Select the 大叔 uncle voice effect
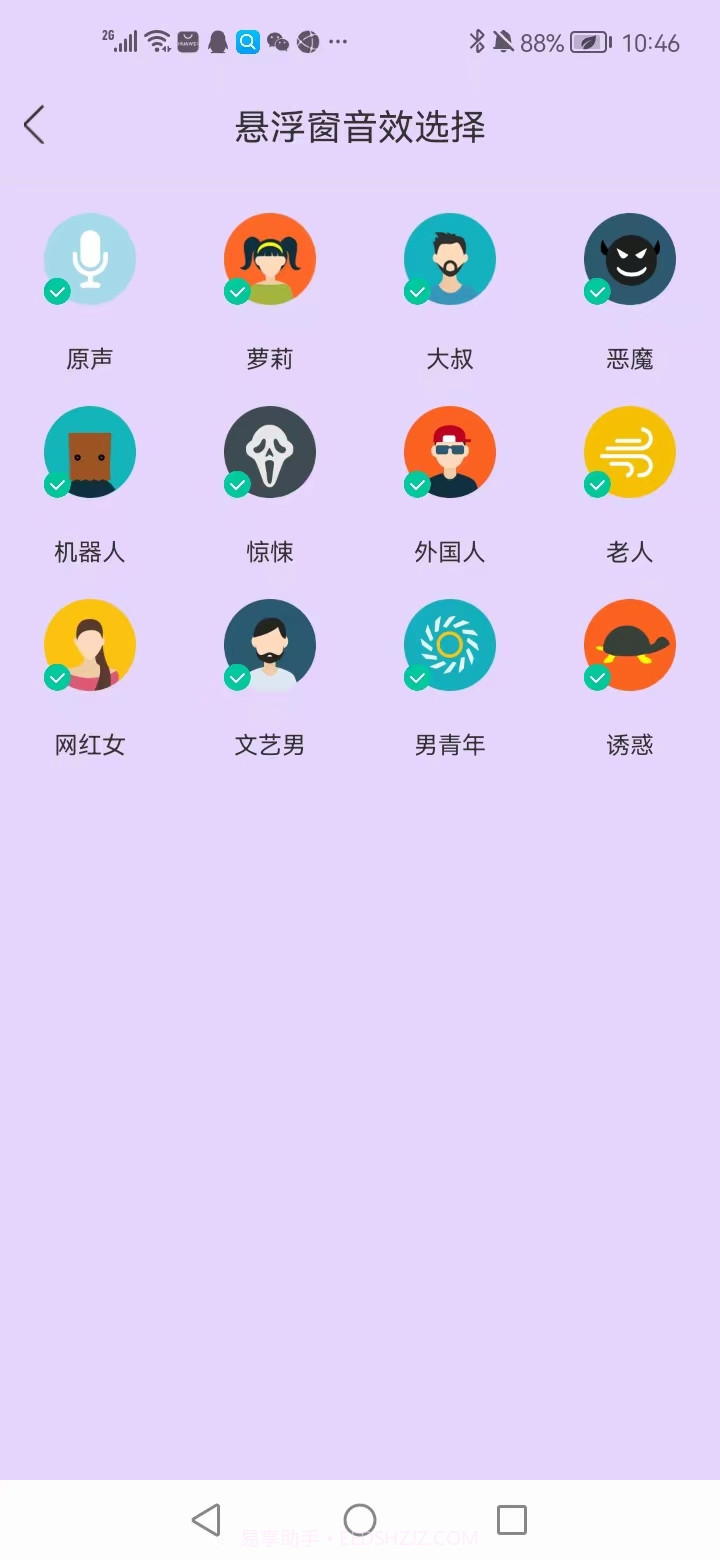Screen dimensions: 720x1560 point(450,258)
